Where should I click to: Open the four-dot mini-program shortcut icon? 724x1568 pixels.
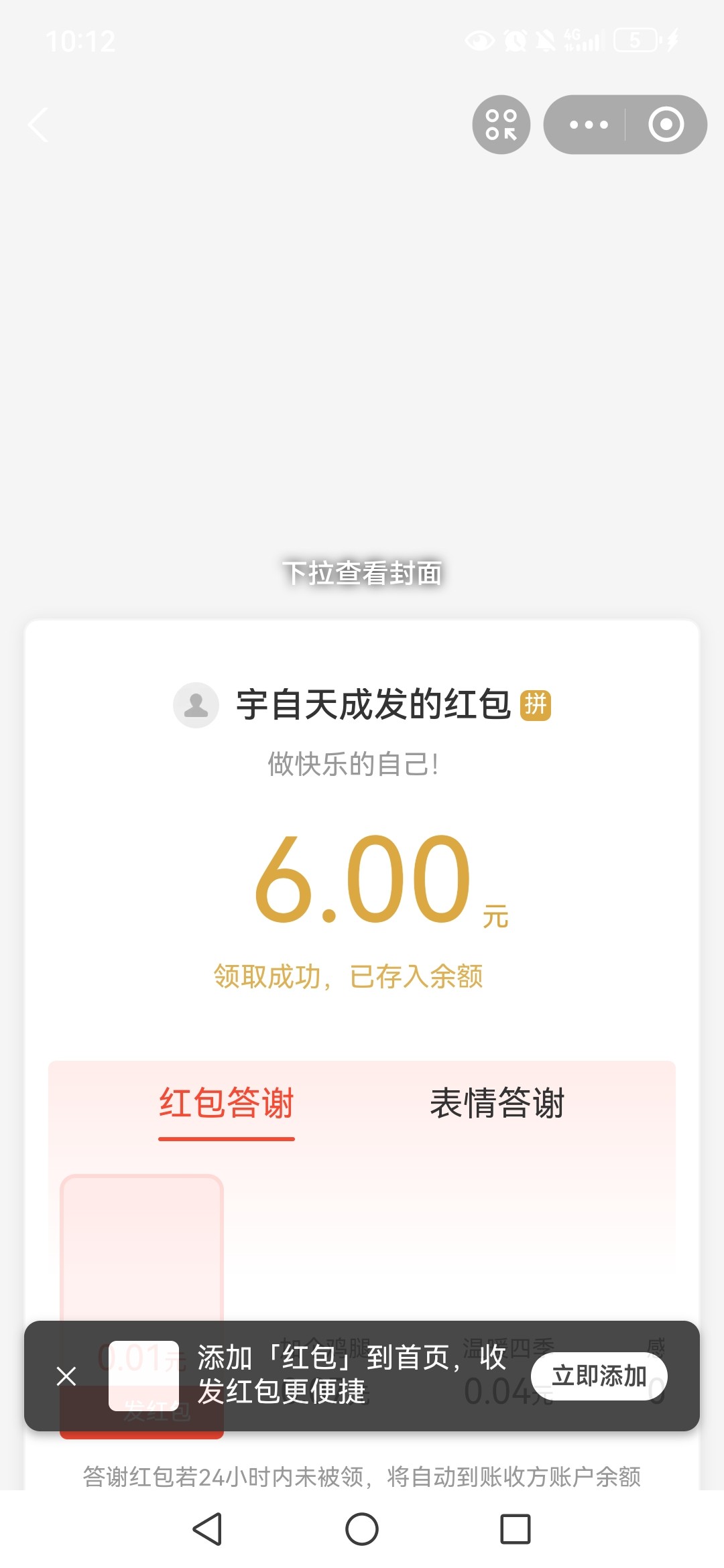(501, 125)
